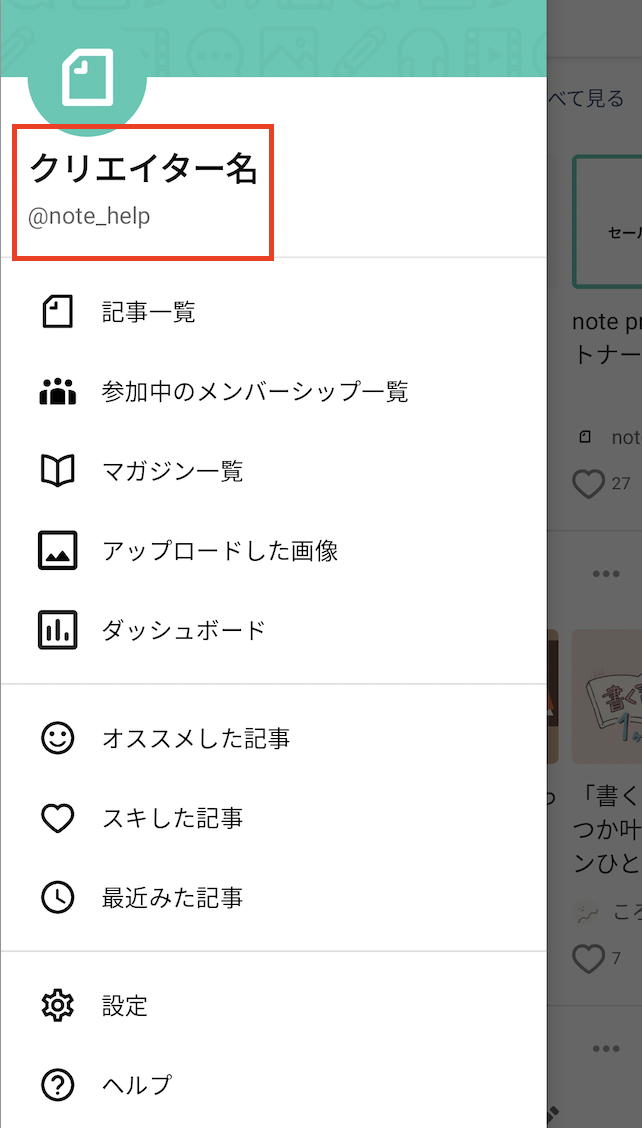
Task: Open the クリエイター名 profile header
Action: (143, 190)
